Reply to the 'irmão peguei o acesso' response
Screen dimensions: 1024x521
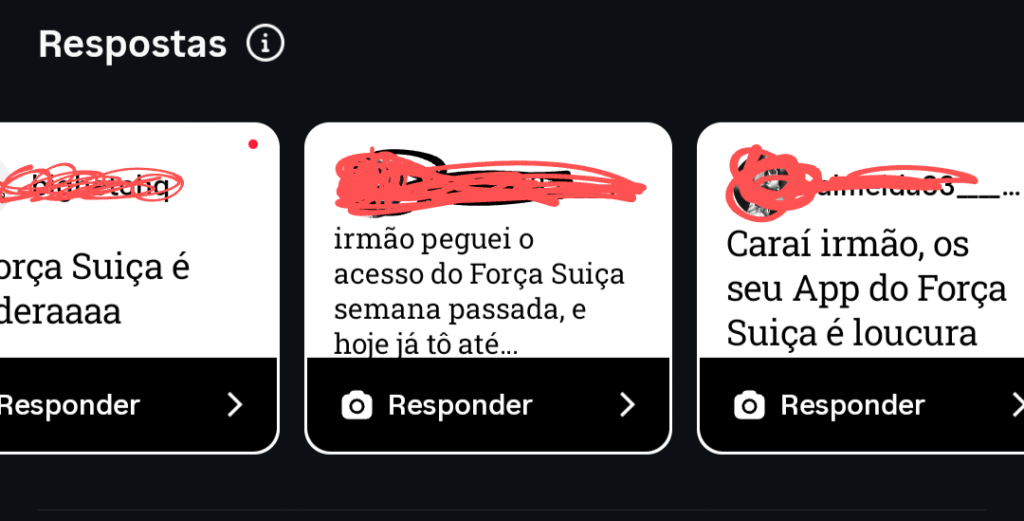(488, 405)
